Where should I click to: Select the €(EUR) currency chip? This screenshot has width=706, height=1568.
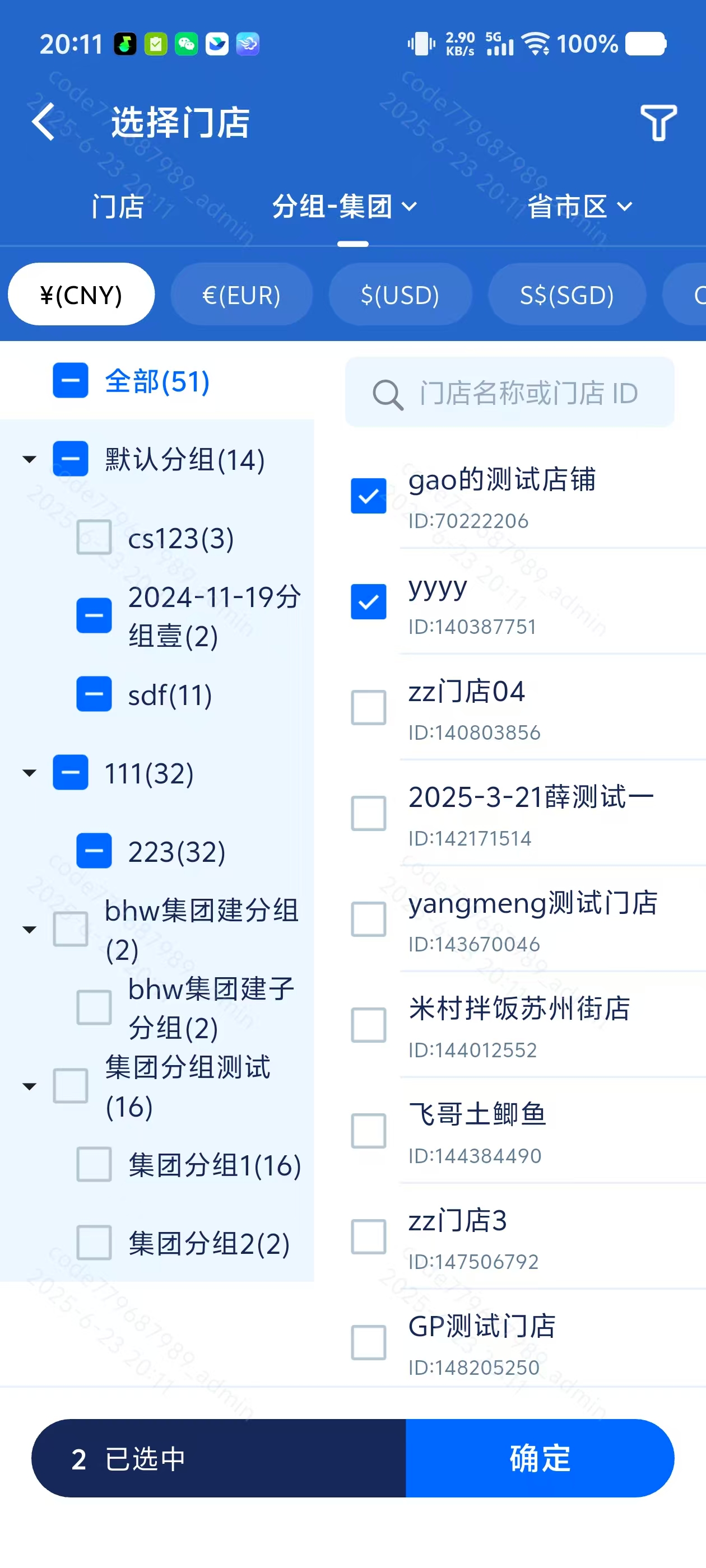(241, 295)
